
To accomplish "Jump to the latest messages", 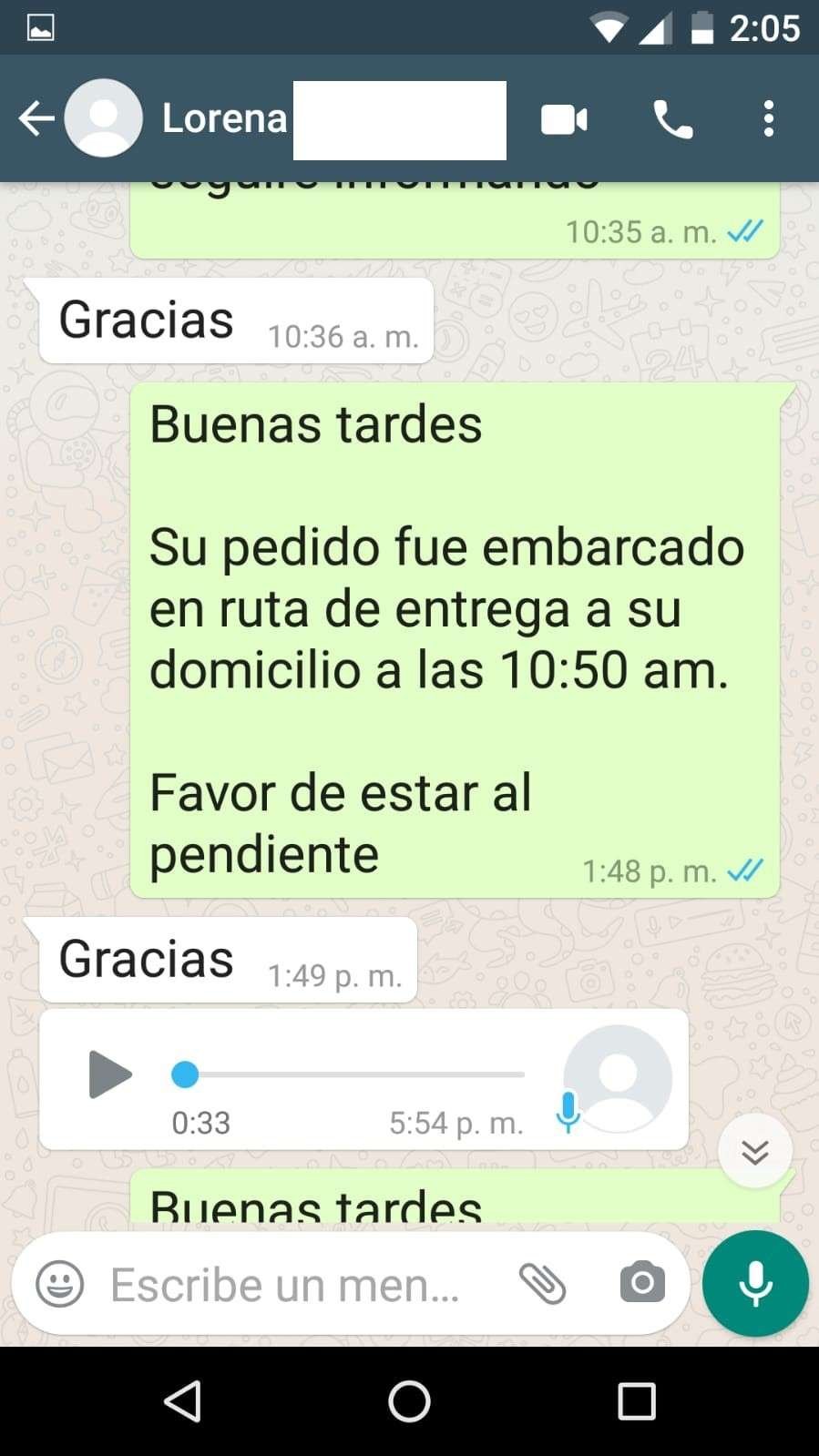I will [x=754, y=1152].
